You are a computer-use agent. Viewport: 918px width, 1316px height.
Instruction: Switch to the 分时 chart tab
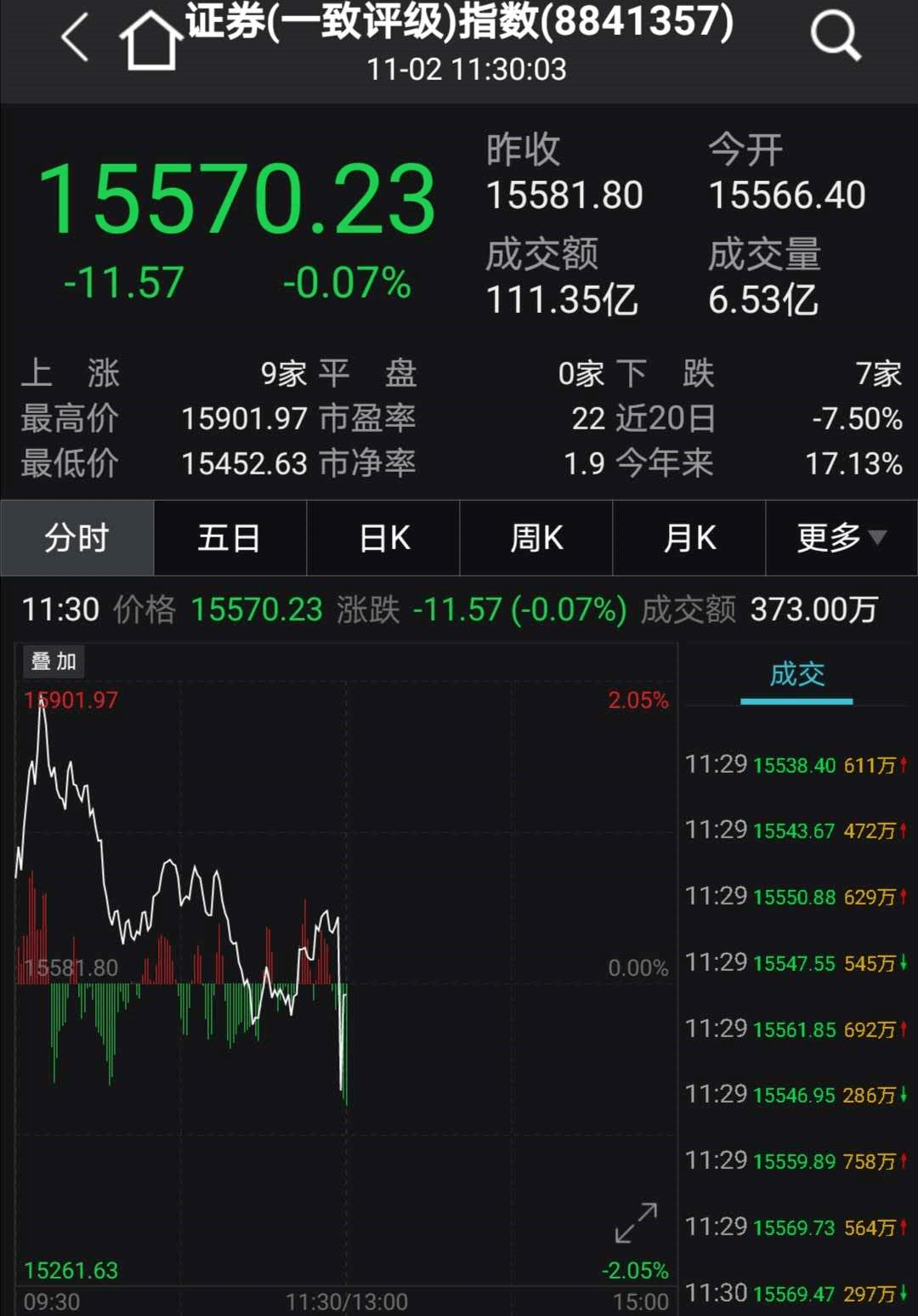(x=76, y=538)
